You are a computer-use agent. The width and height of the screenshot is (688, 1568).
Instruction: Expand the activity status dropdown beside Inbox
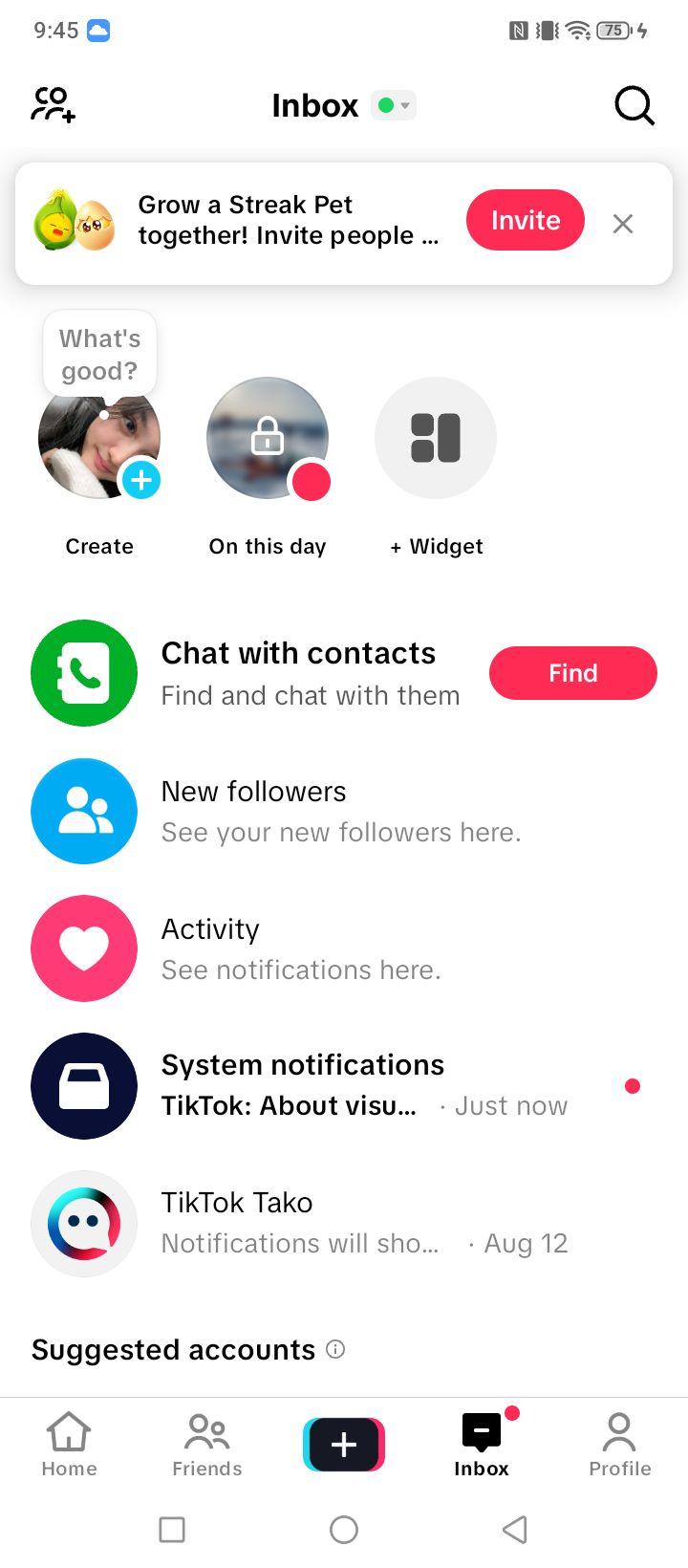coord(394,105)
